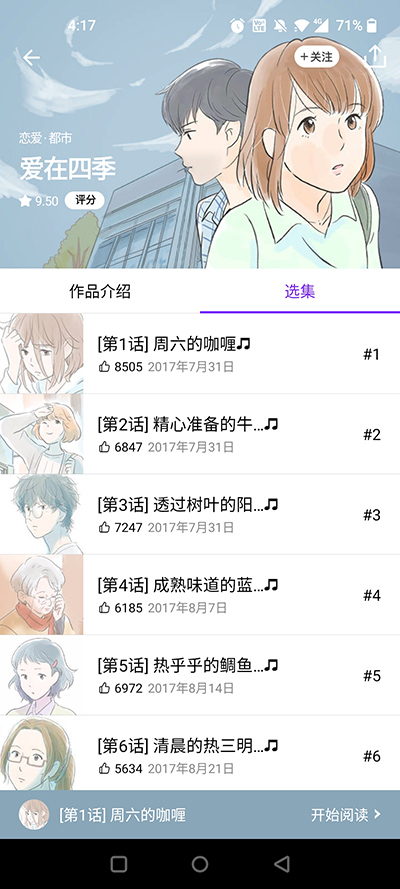
Task: Open episode 第5话 热乎乎的鲷鱼
Action: pos(200,676)
